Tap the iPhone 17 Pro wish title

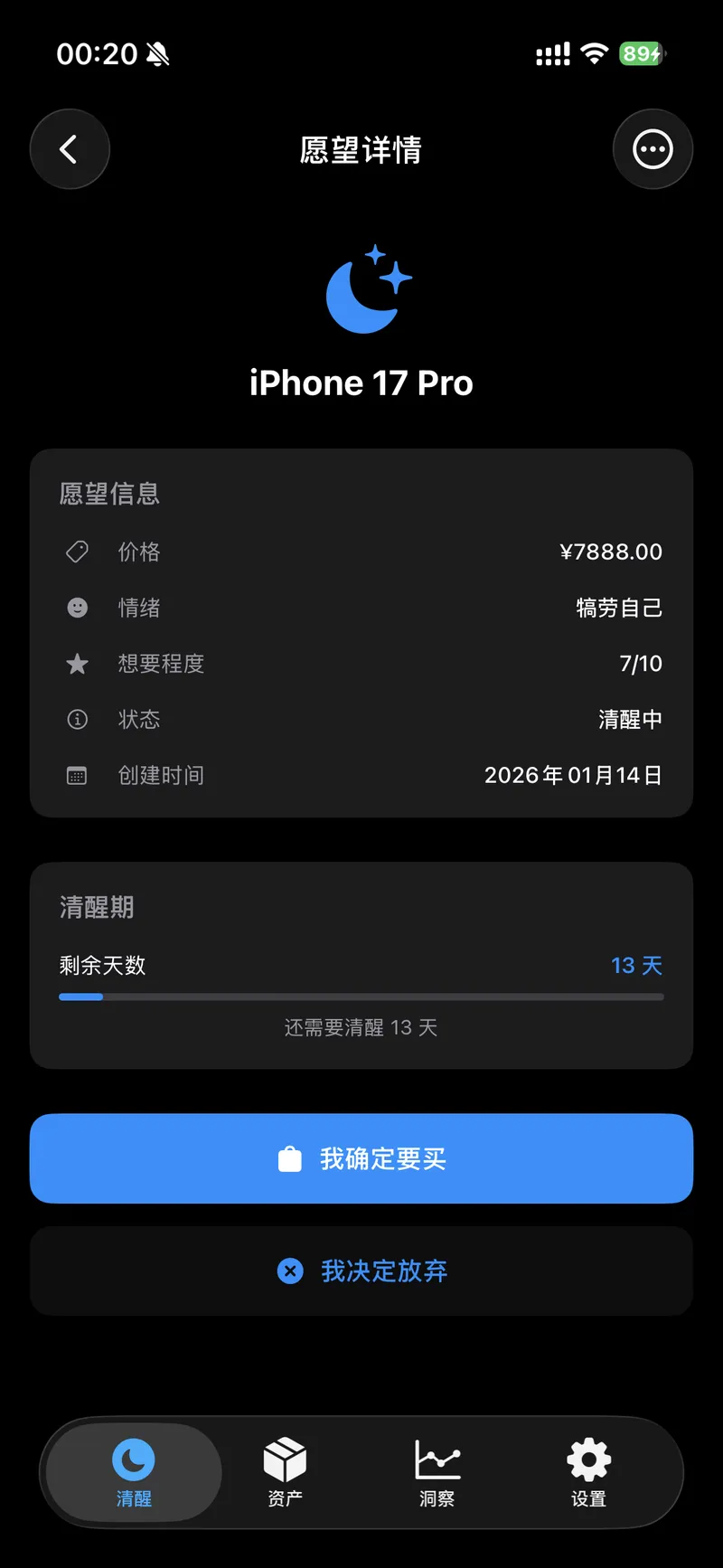coord(361,382)
